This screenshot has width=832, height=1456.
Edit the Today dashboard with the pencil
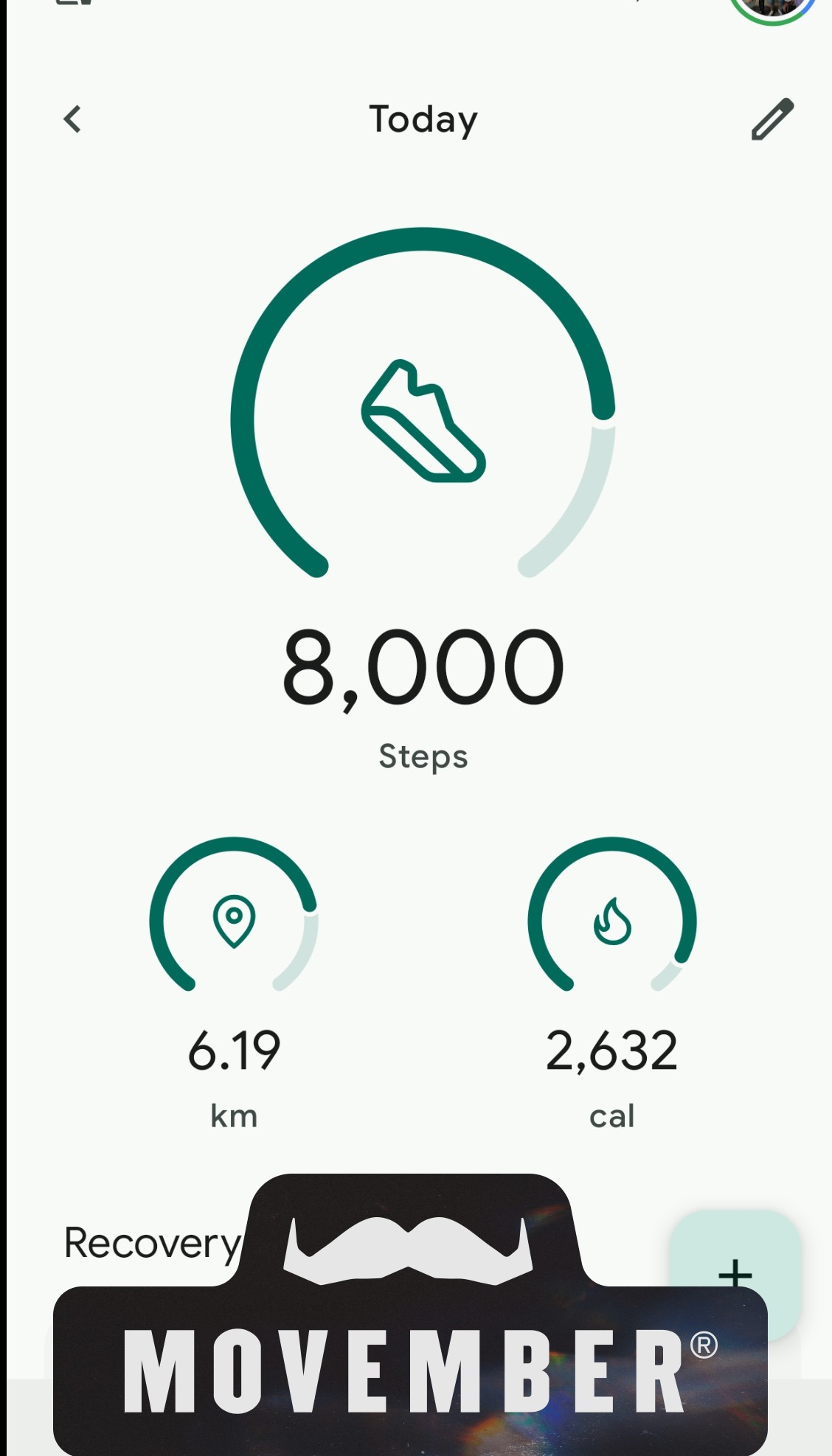(772, 119)
